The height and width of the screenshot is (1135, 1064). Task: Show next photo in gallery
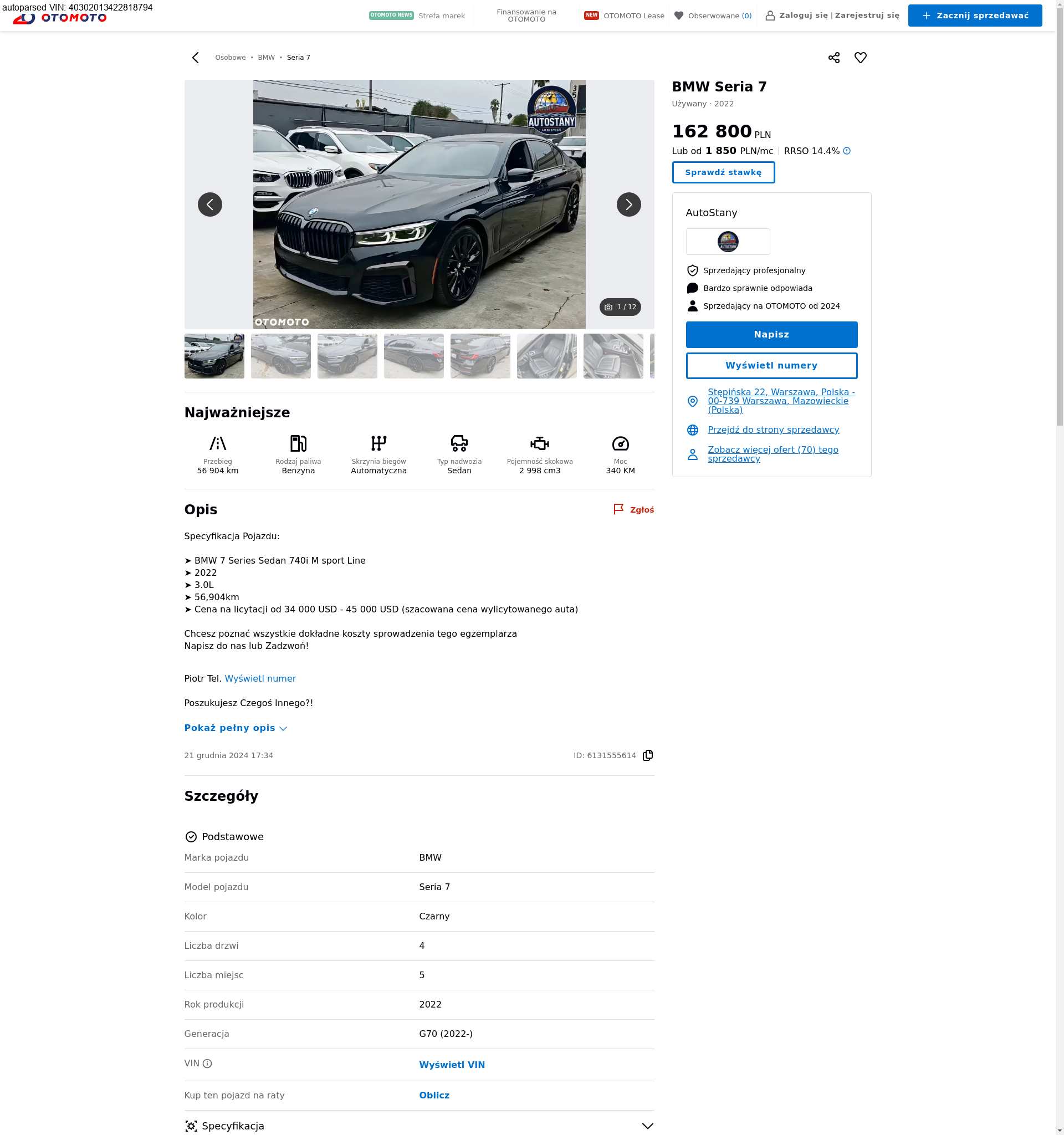628,204
